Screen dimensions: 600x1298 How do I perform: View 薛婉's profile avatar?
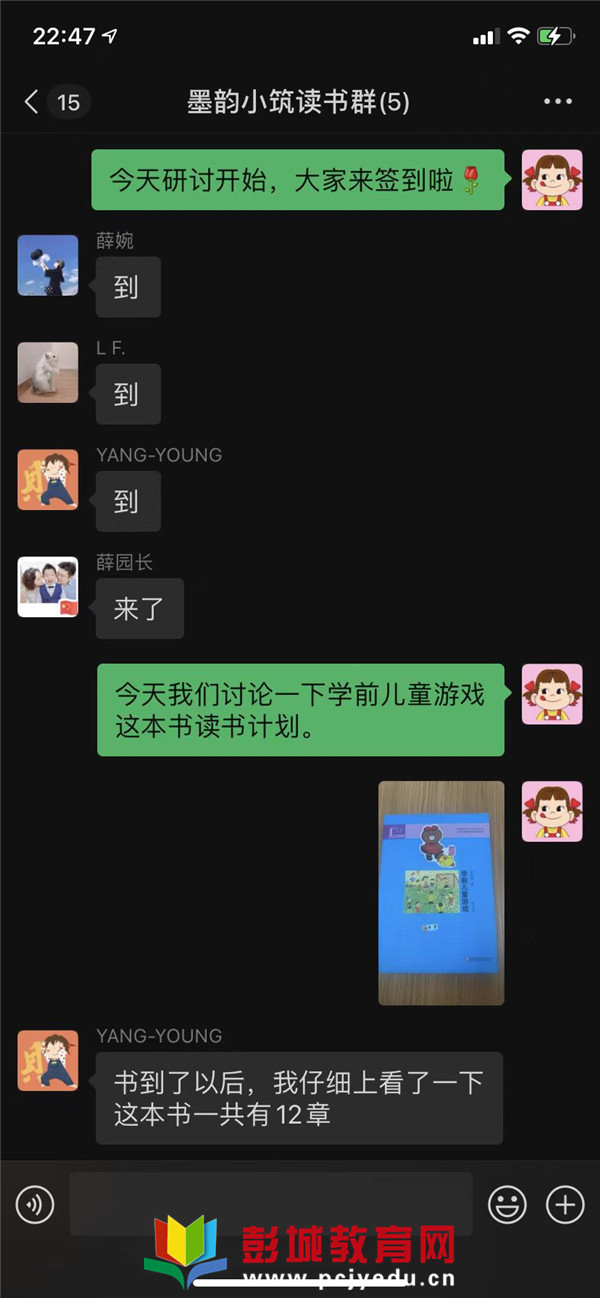48,265
